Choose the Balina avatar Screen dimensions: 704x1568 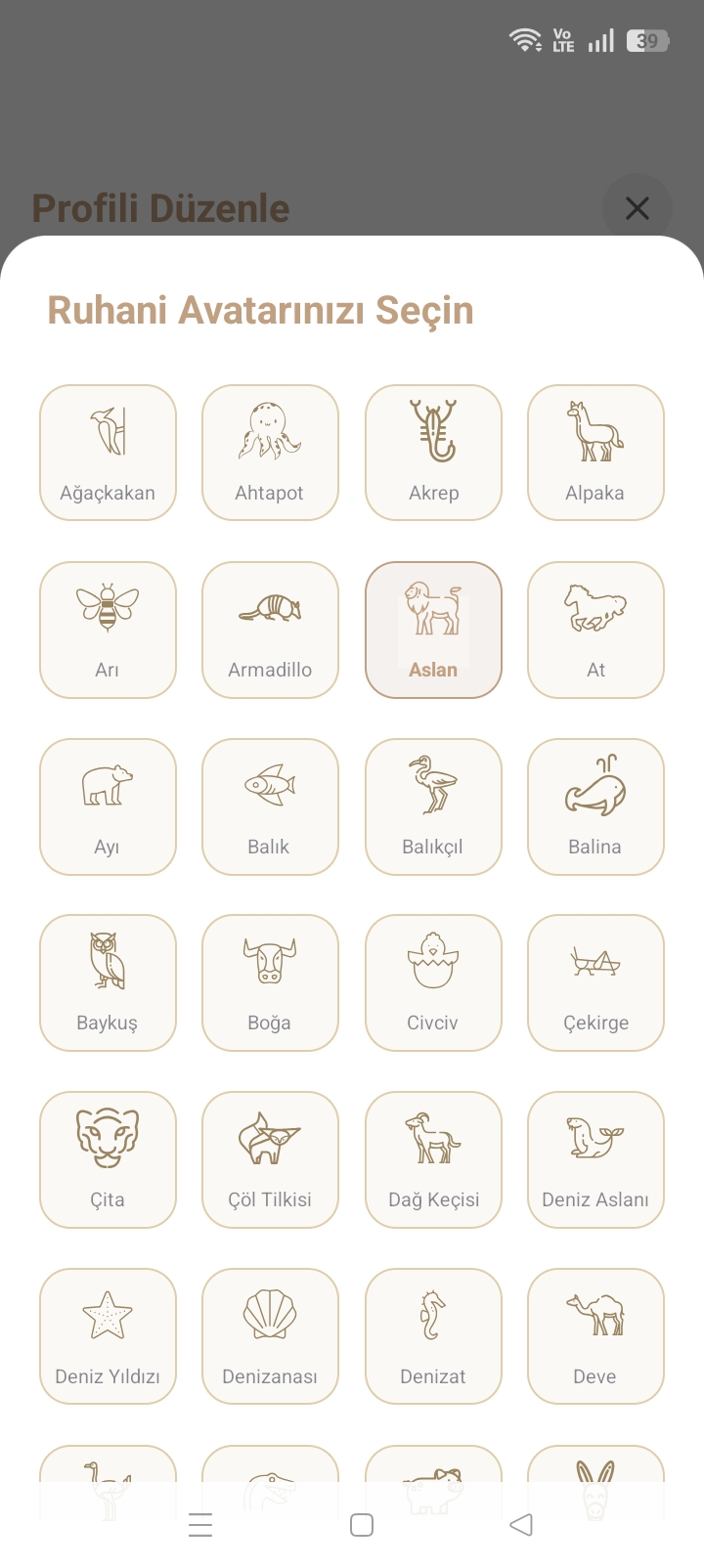(x=595, y=806)
